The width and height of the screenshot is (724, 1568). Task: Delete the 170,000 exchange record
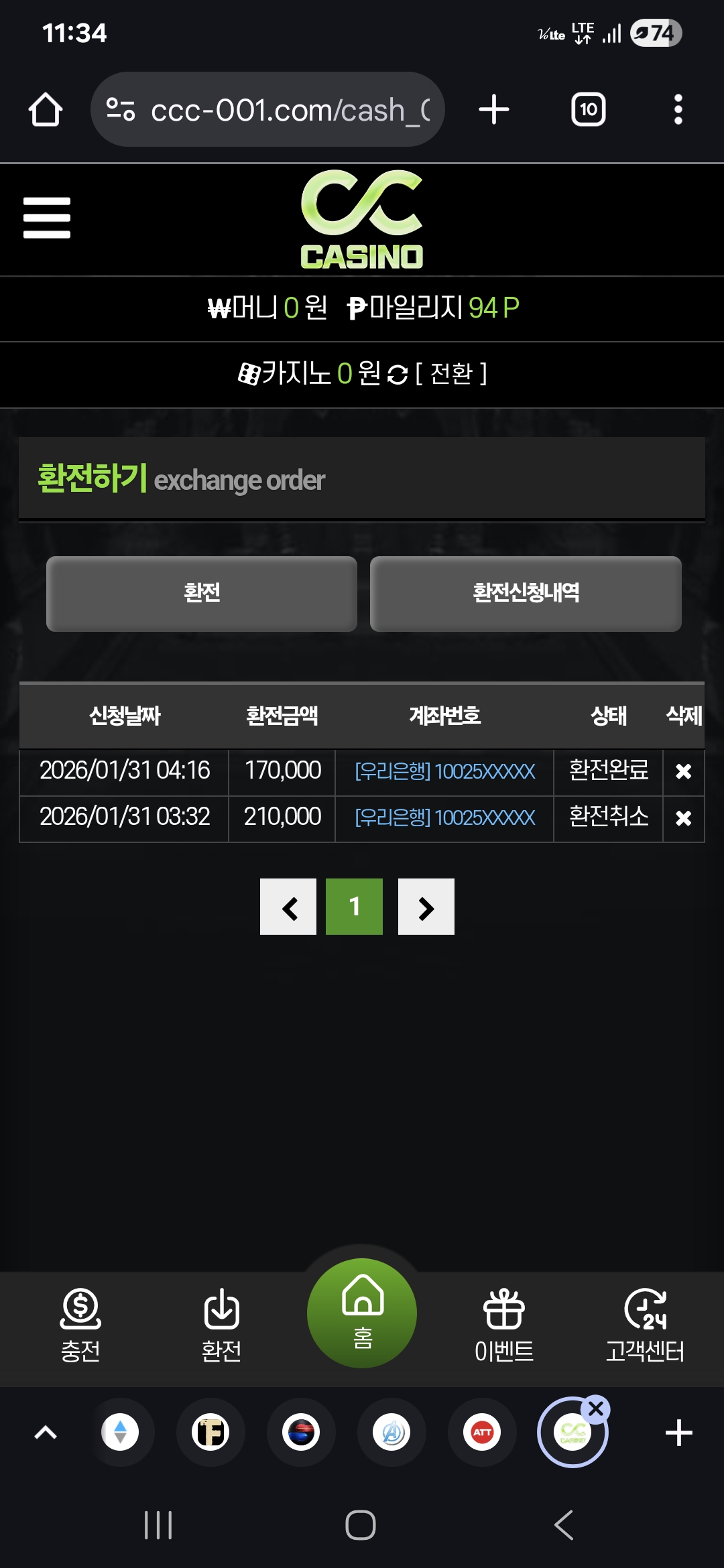tap(683, 772)
